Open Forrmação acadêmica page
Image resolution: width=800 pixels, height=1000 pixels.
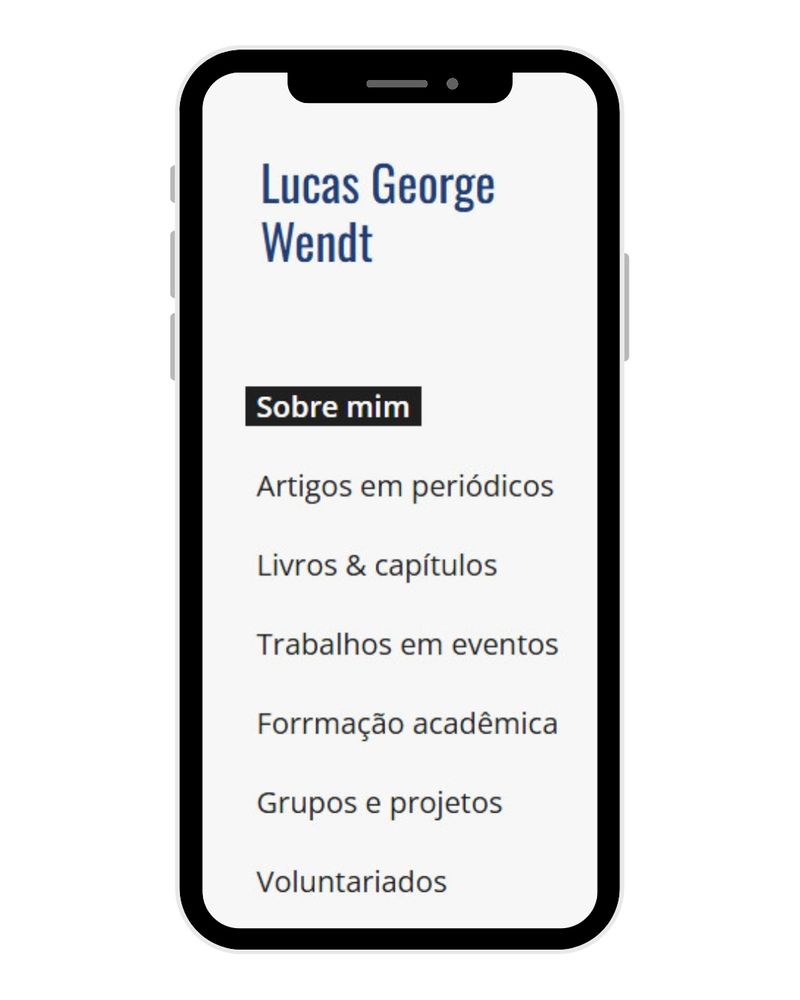point(407,724)
